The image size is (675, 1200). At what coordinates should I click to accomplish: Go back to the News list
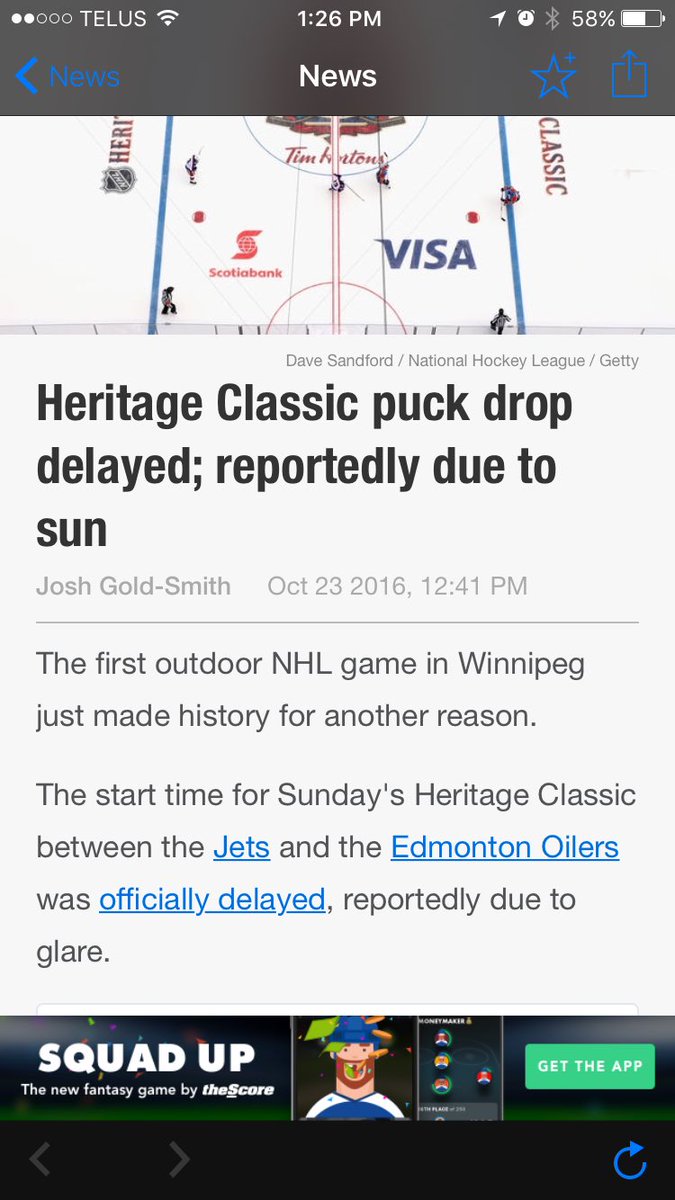point(67,76)
